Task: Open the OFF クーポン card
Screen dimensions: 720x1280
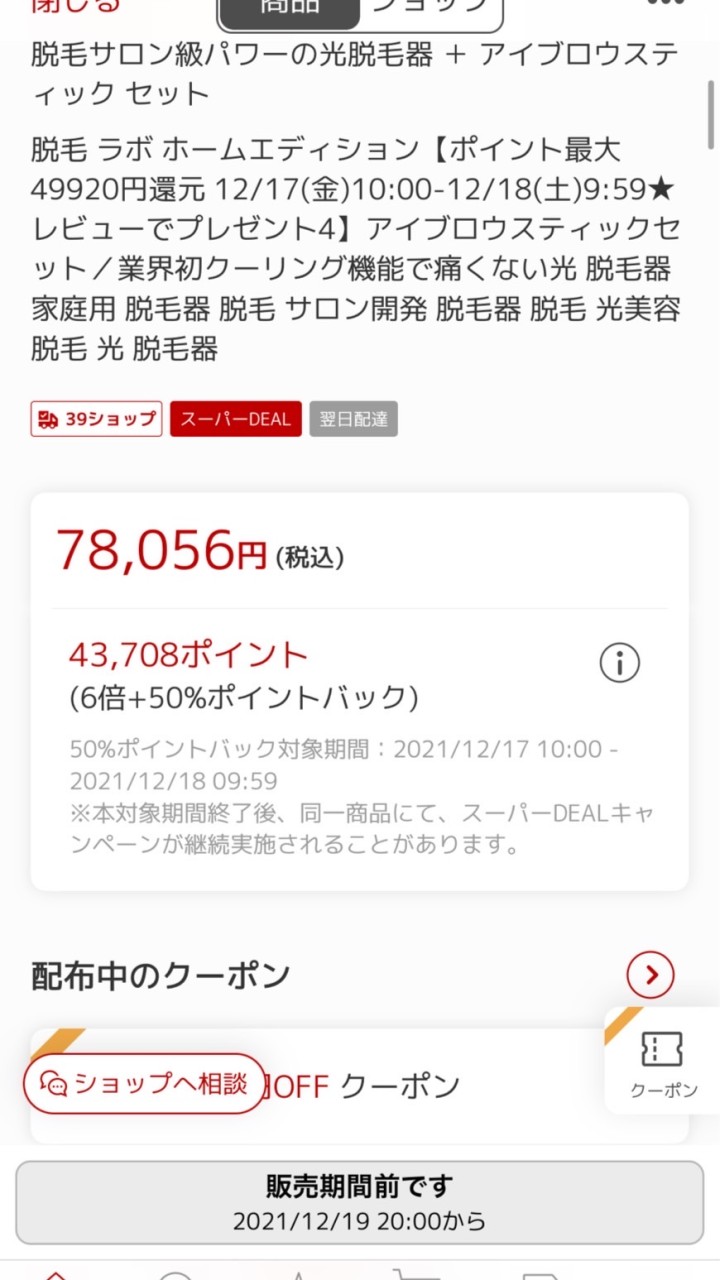Action: coord(400,1086)
